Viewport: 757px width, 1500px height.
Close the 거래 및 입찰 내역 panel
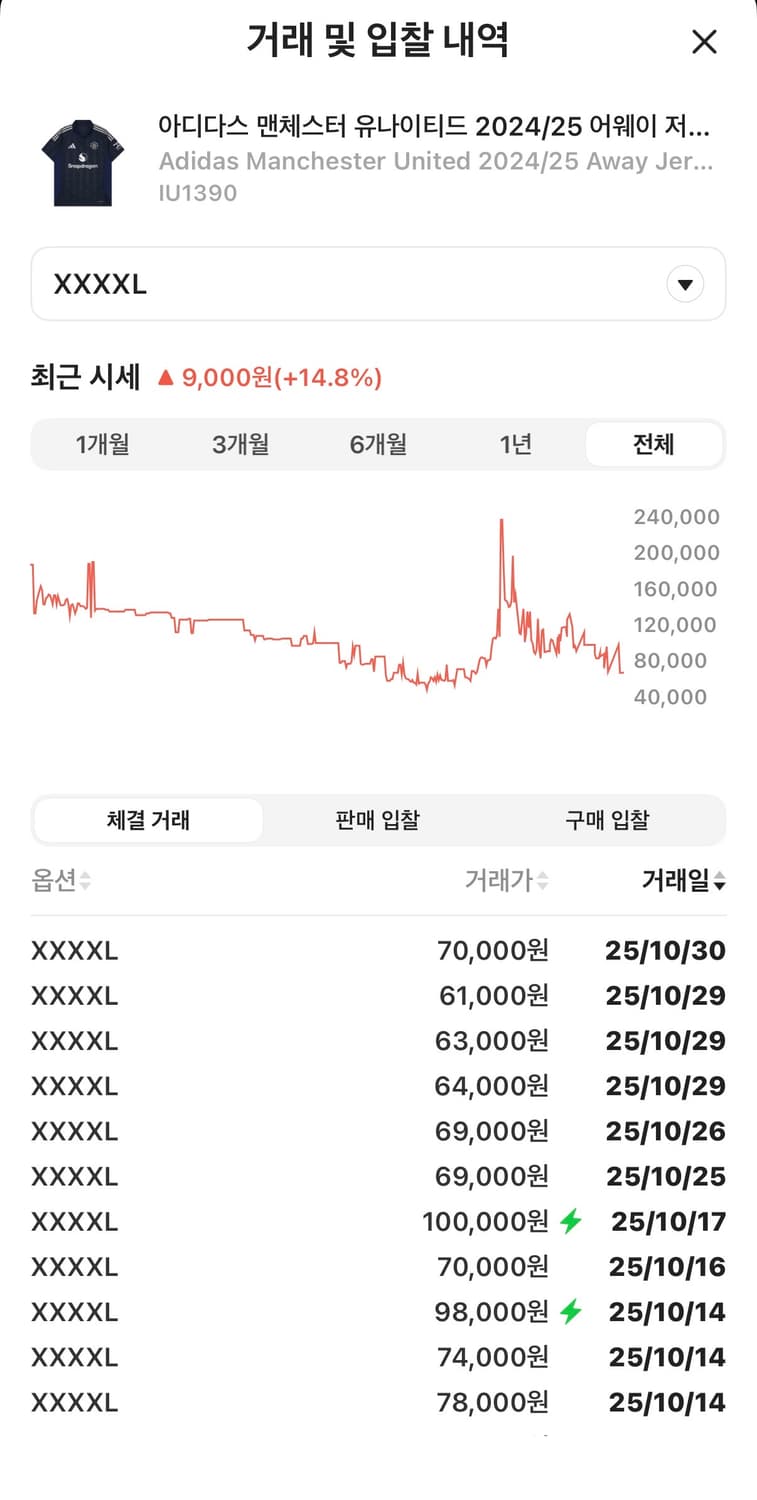tap(705, 42)
